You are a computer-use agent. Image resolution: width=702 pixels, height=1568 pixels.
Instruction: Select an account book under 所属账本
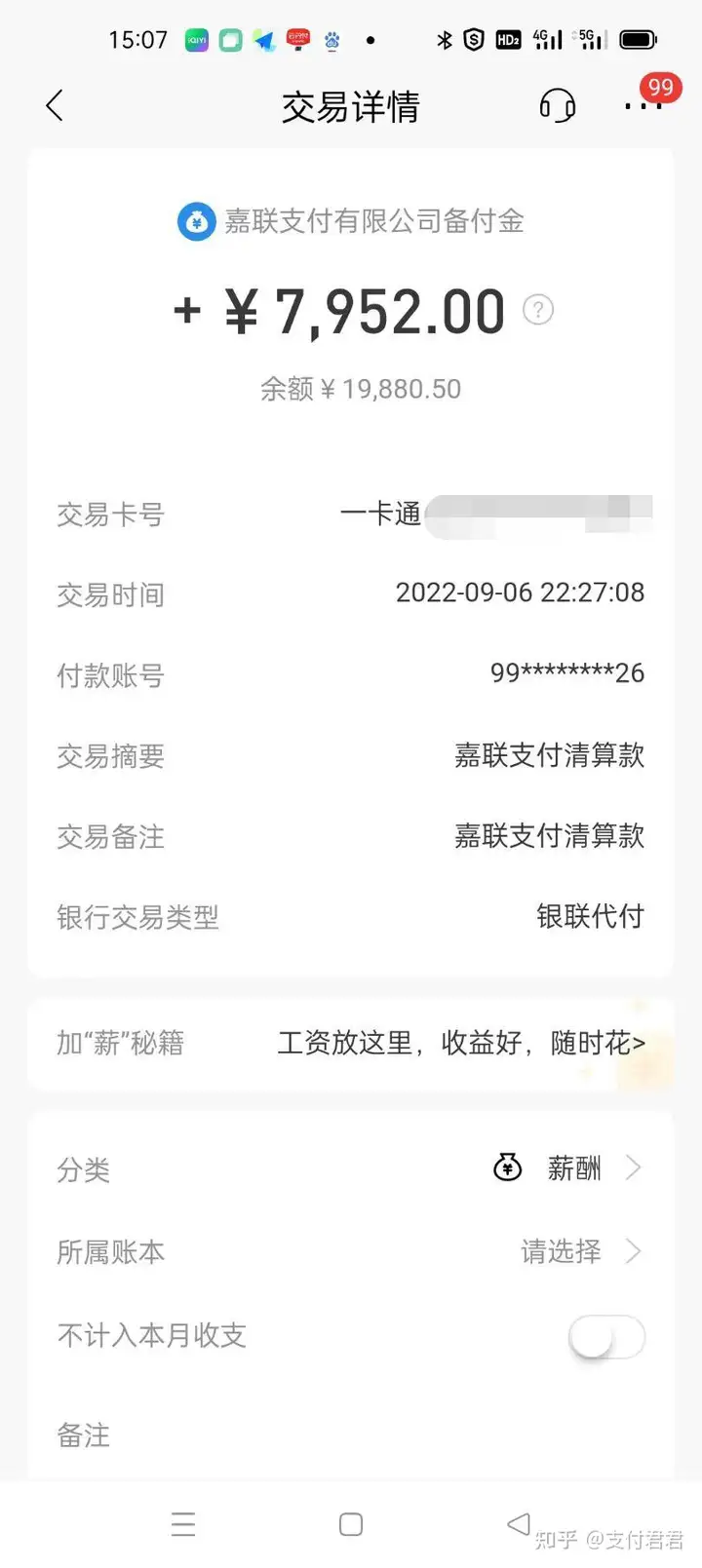point(351,1251)
